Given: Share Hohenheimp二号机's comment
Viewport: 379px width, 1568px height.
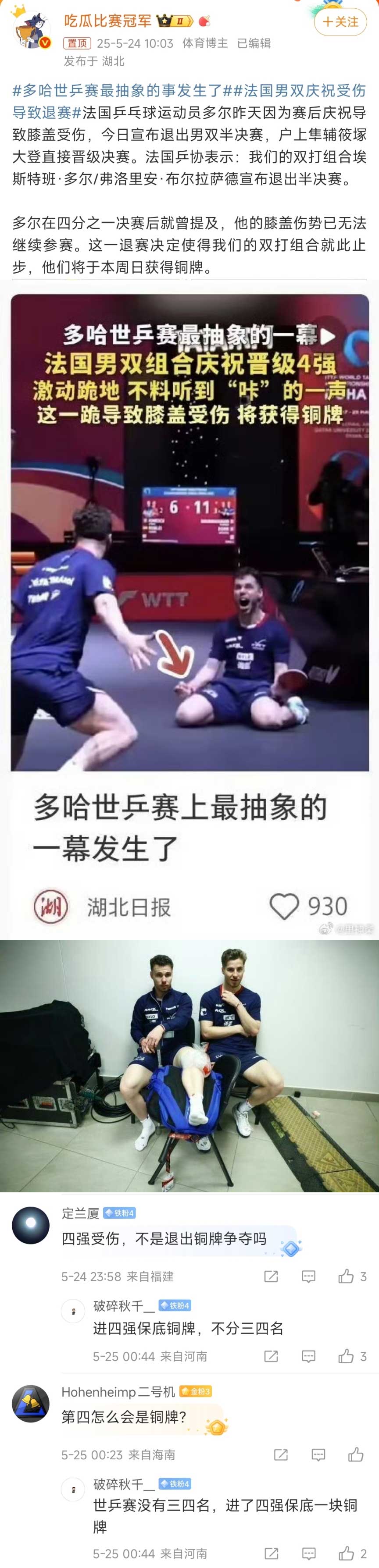Looking at the screenshot, I should (281, 1455).
